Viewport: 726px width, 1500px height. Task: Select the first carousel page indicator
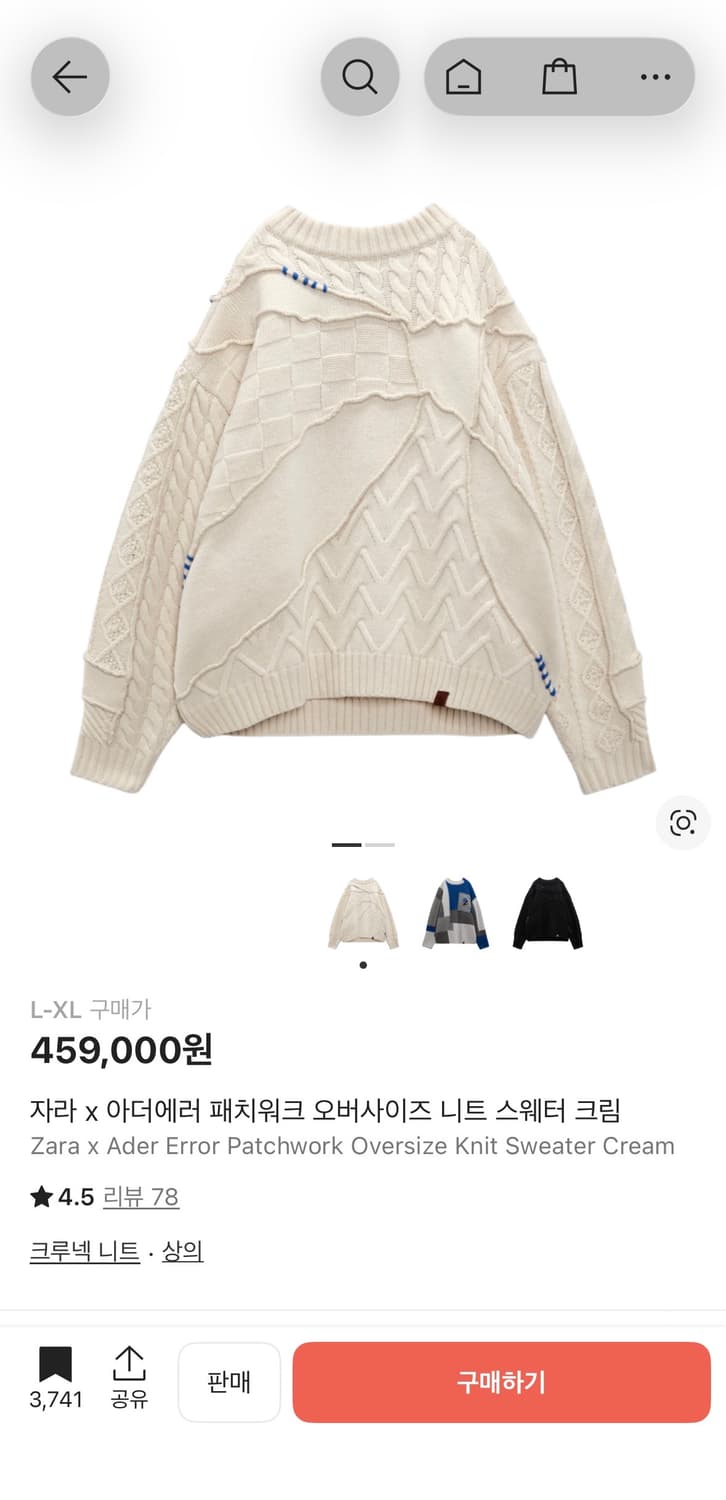click(x=347, y=844)
